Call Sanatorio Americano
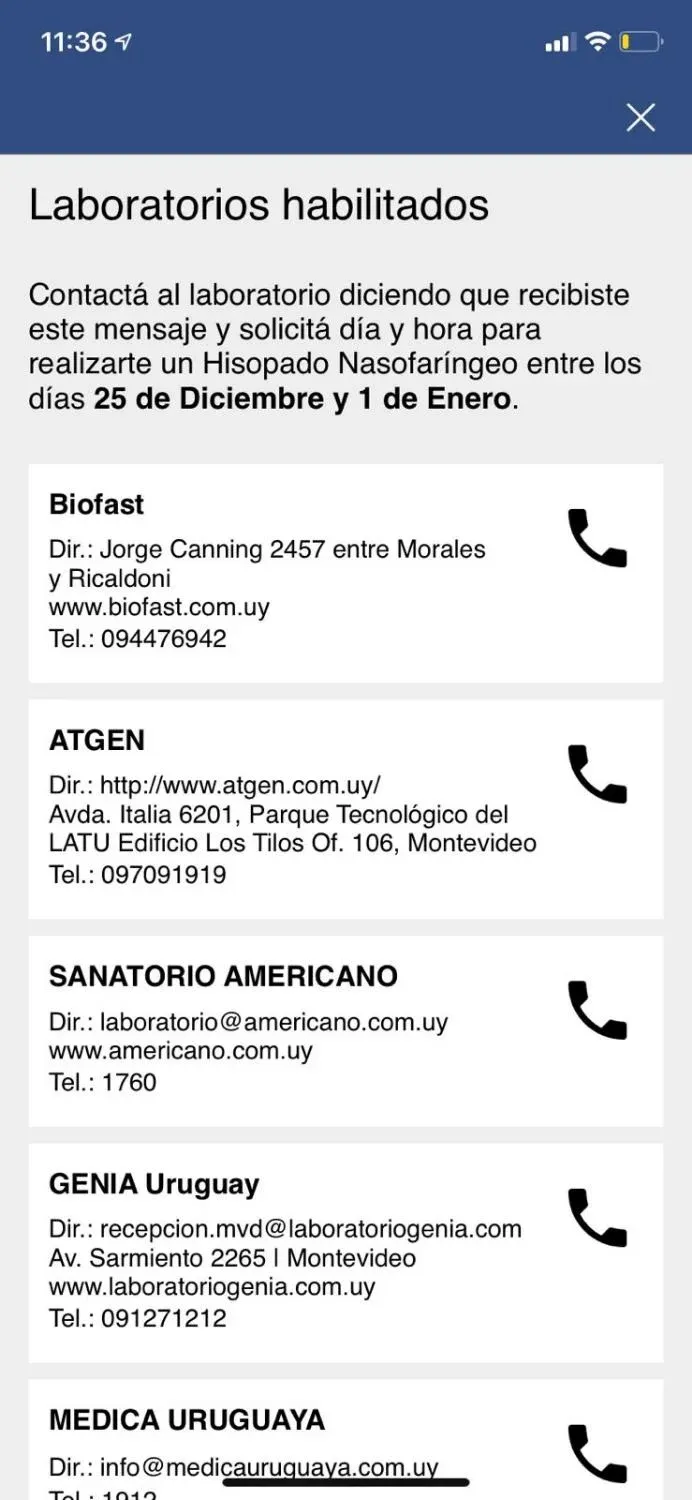This screenshot has height=1500, width=692. 597,1010
